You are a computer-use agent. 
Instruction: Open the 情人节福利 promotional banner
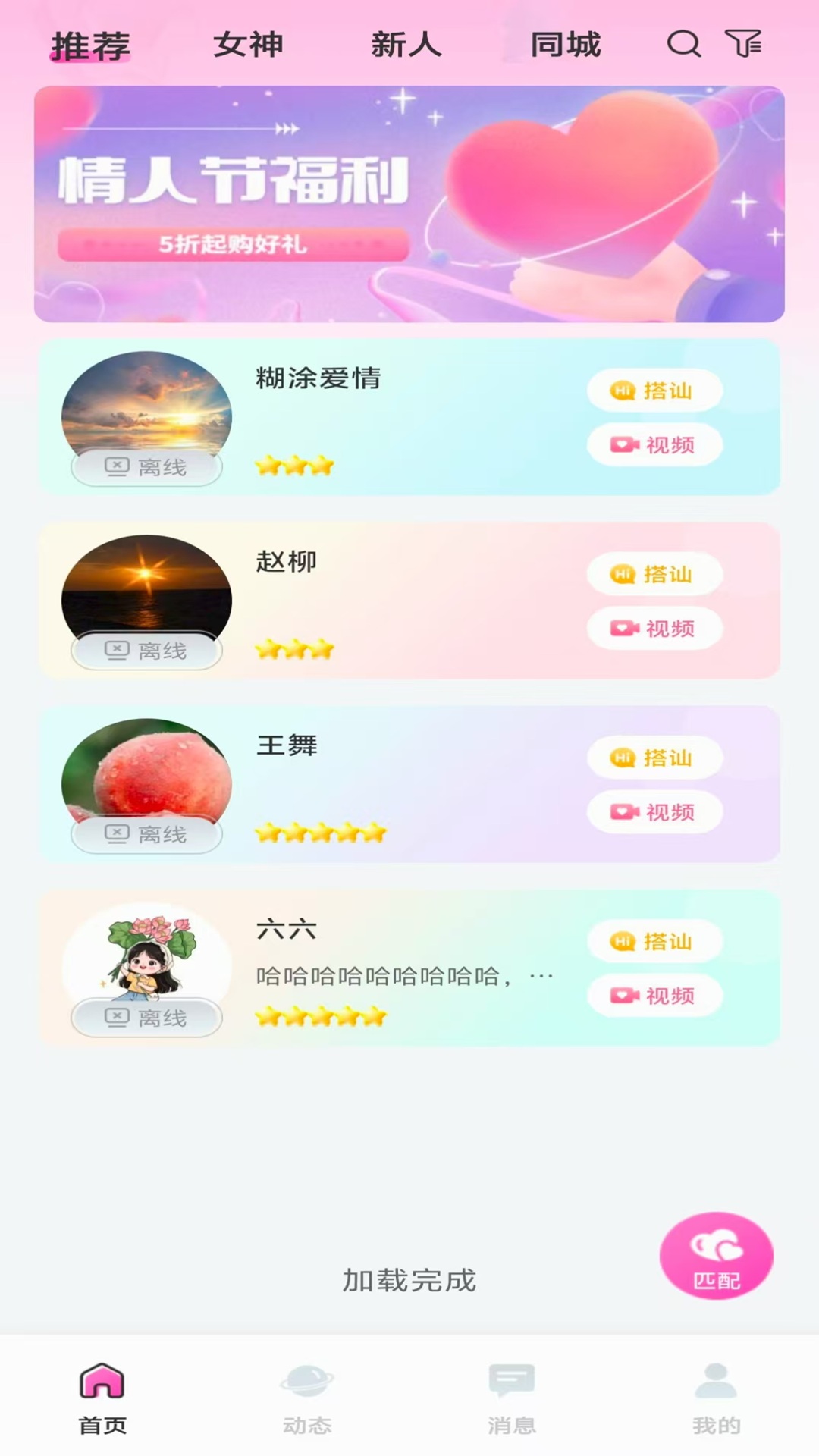[409, 203]
